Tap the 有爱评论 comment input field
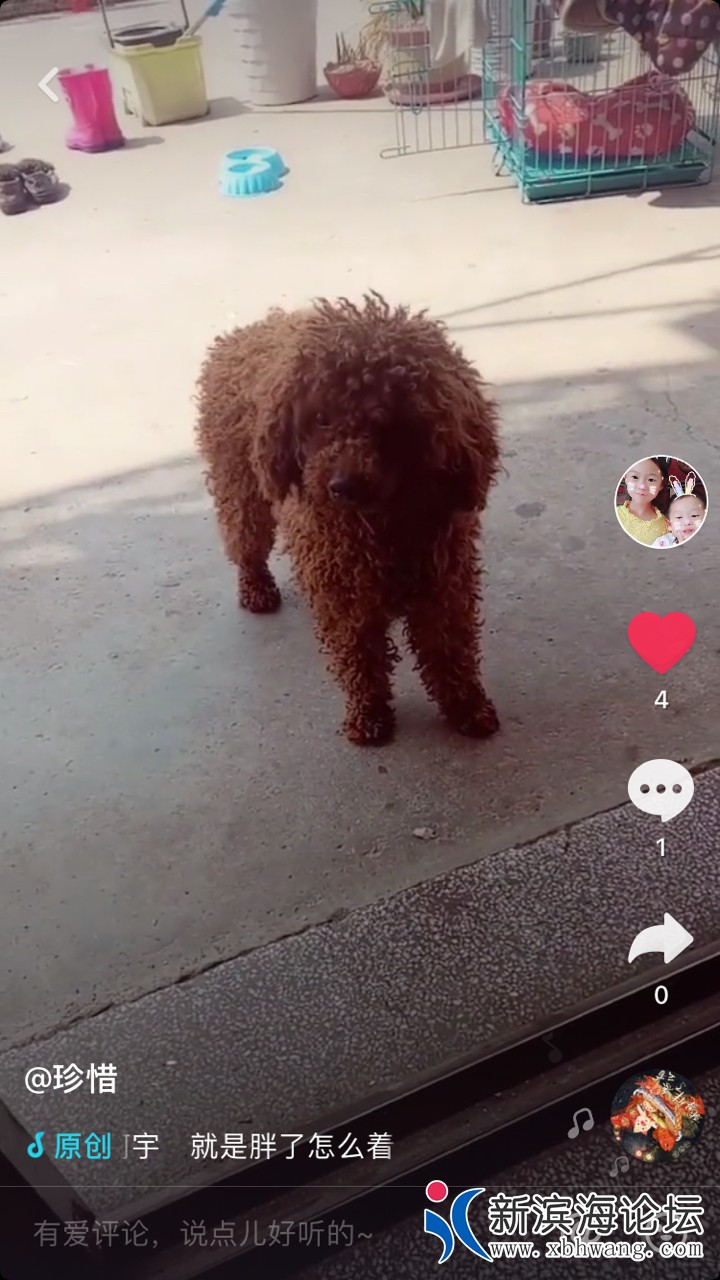The height and width of the screenshot is (1280, 720). tap(204, 1234)
